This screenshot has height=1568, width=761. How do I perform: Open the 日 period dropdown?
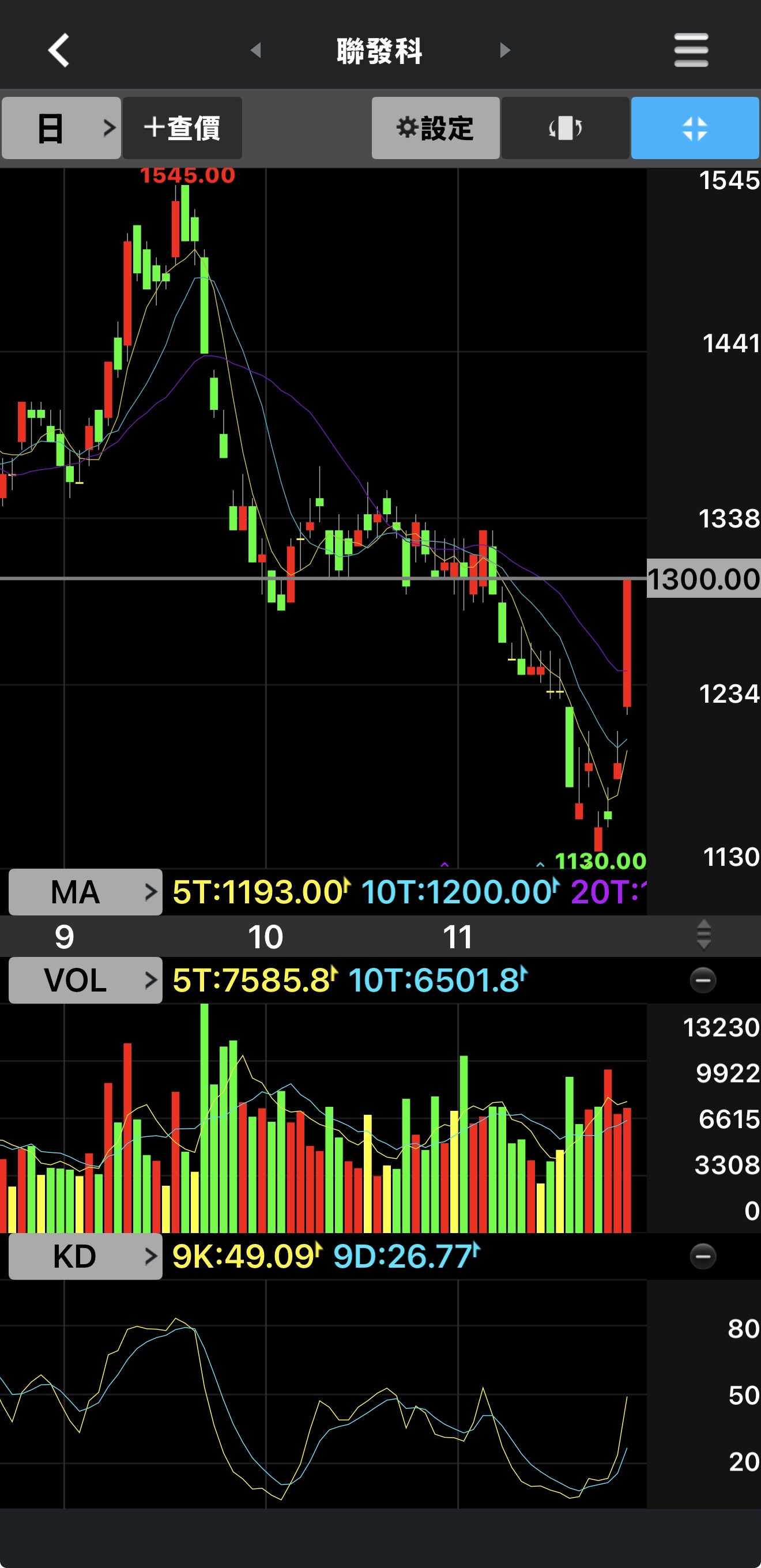tap(62, 129)
